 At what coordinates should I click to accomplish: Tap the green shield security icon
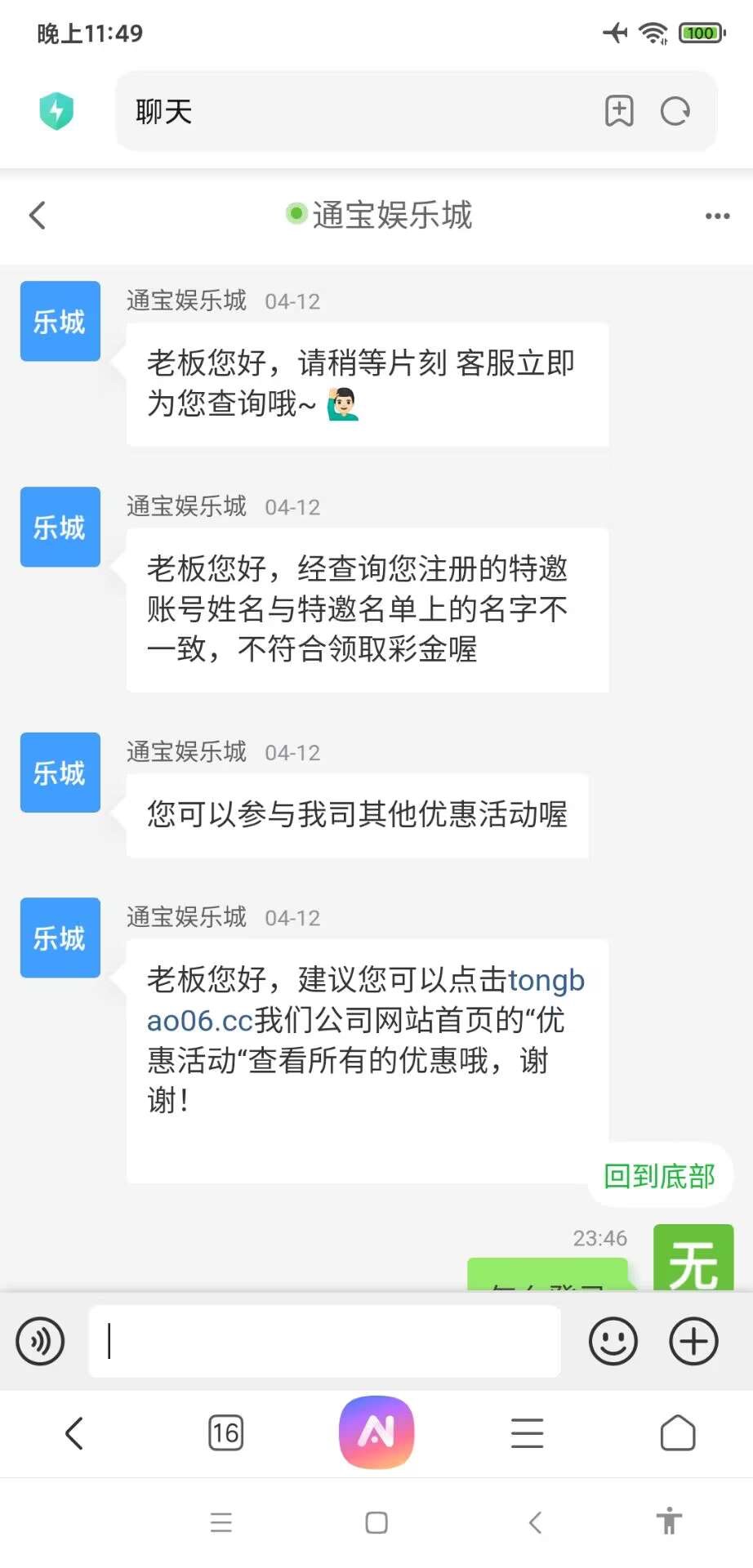(56, 111)
